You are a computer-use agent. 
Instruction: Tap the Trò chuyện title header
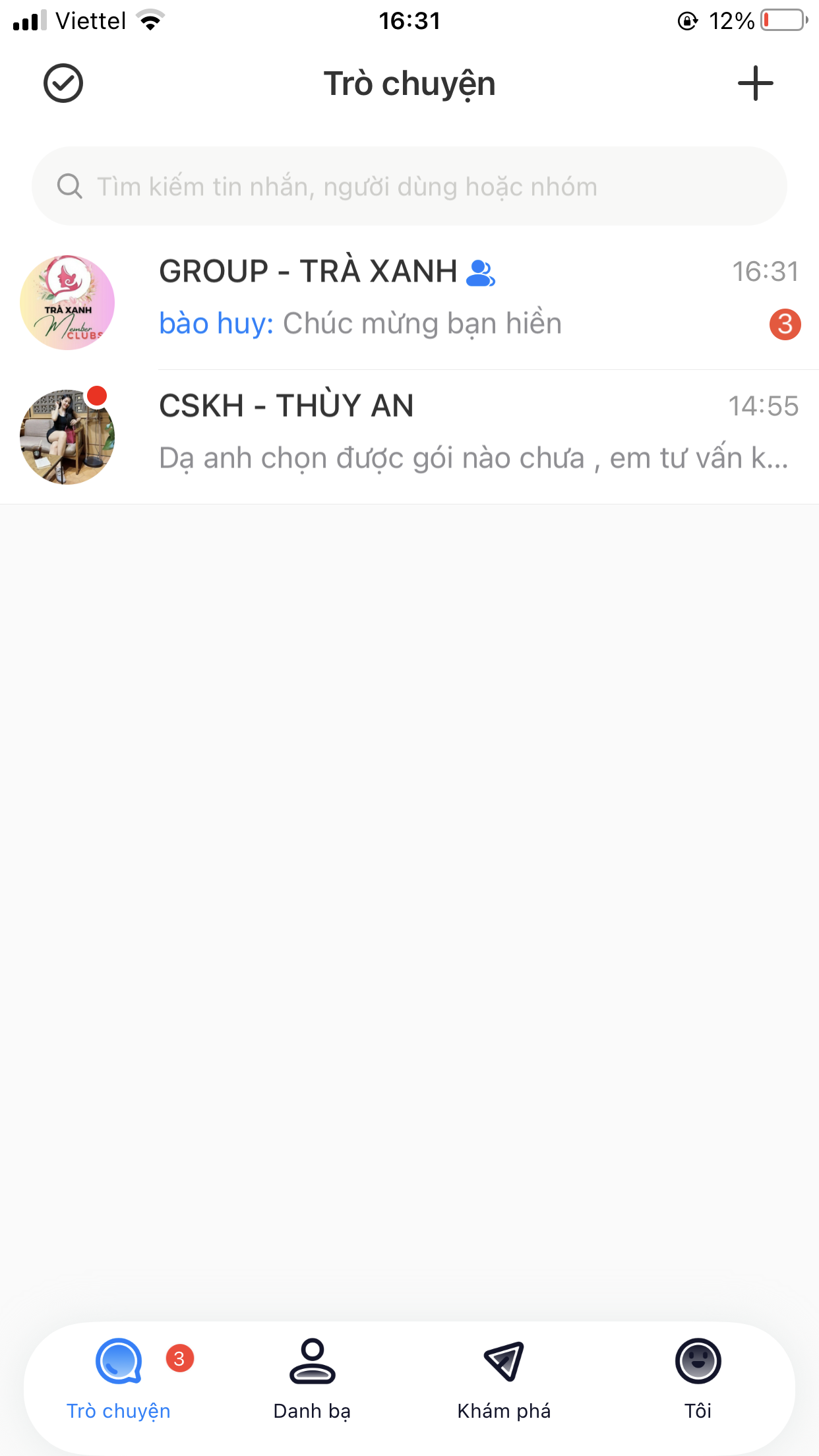click(x=409, y=83)
